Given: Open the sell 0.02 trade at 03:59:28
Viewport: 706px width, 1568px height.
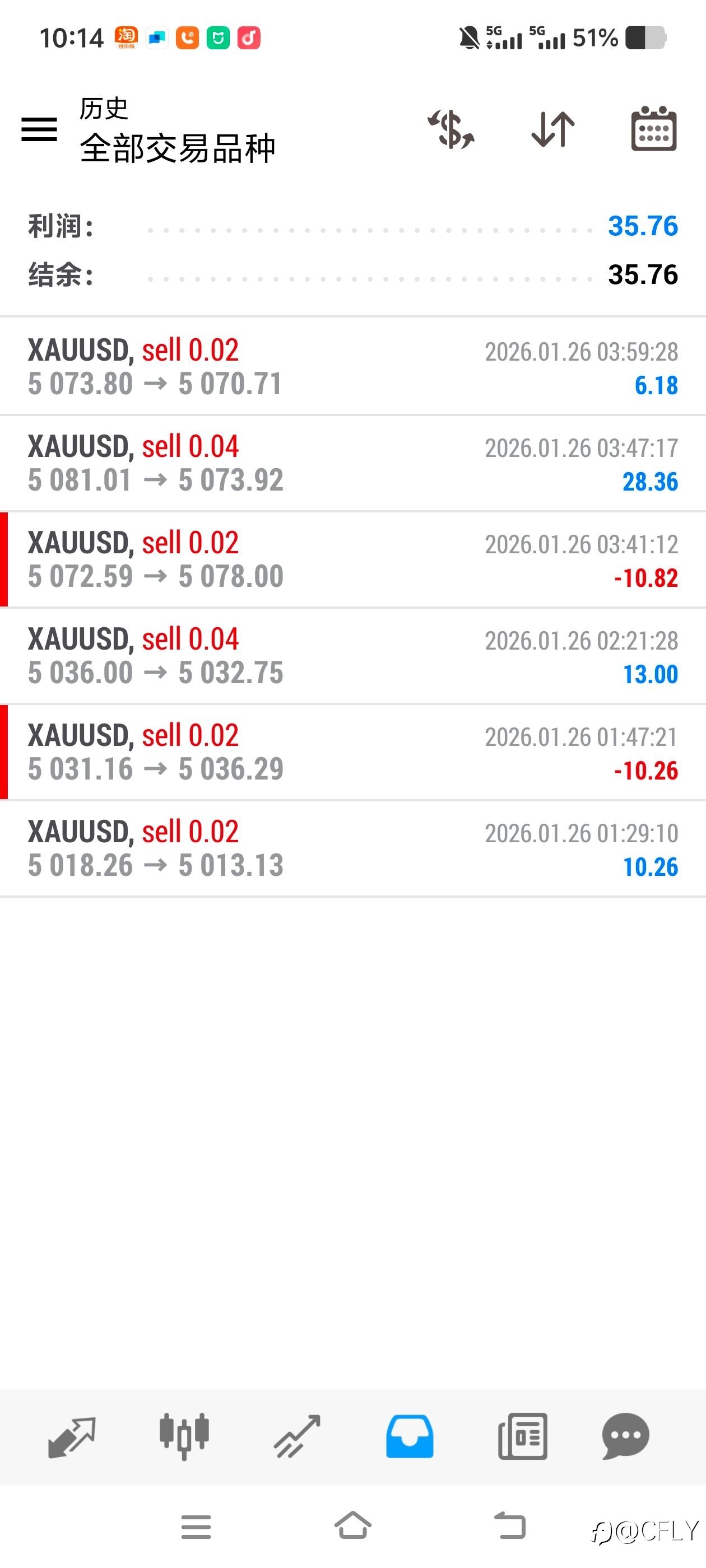Looking at the screenshot, I should click(352, 367).
